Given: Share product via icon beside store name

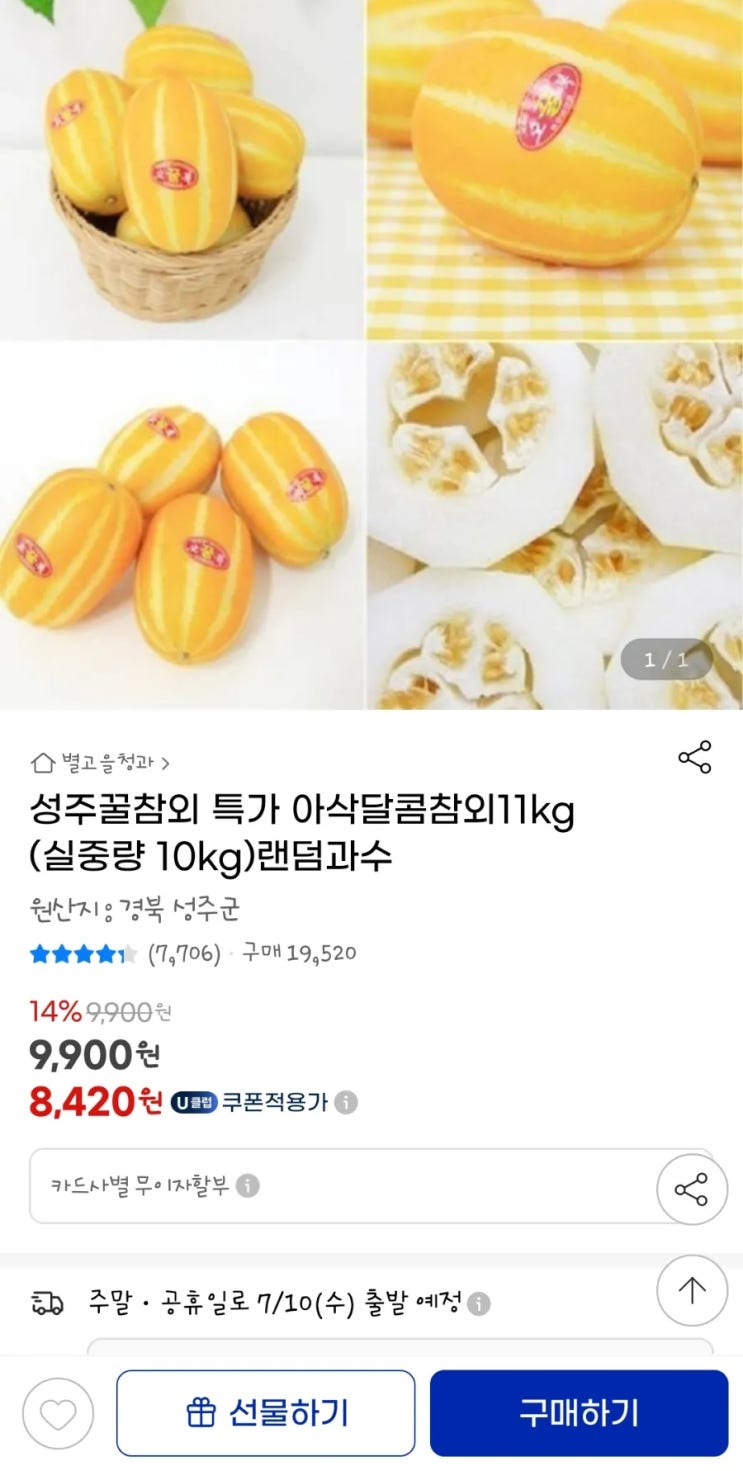Looking at the screenshot, I should pyautogui.click(x=694, y=757).
